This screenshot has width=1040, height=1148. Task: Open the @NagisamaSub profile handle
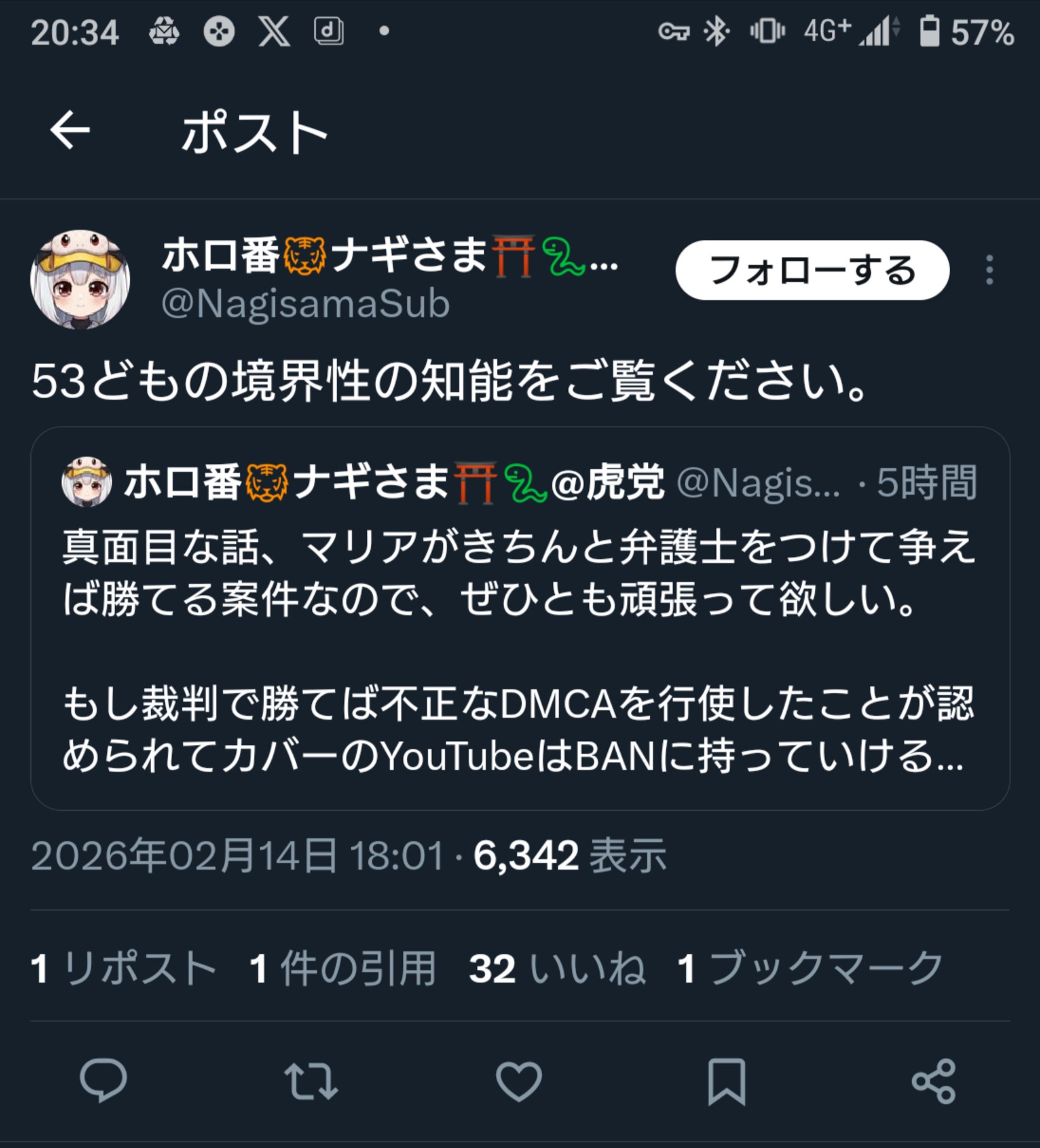tap(306, 304)
